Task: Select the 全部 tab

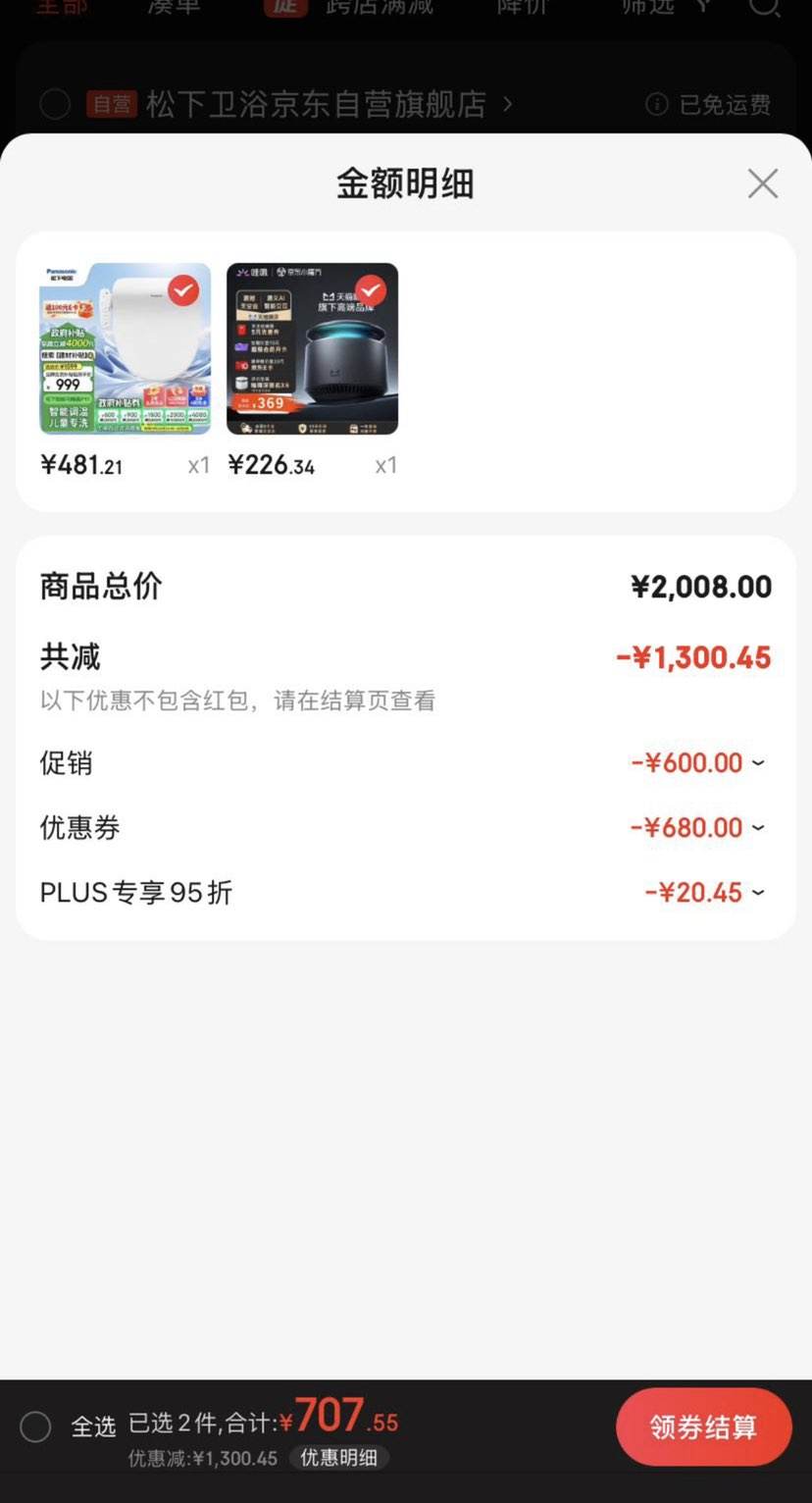Action: (61, 8)
